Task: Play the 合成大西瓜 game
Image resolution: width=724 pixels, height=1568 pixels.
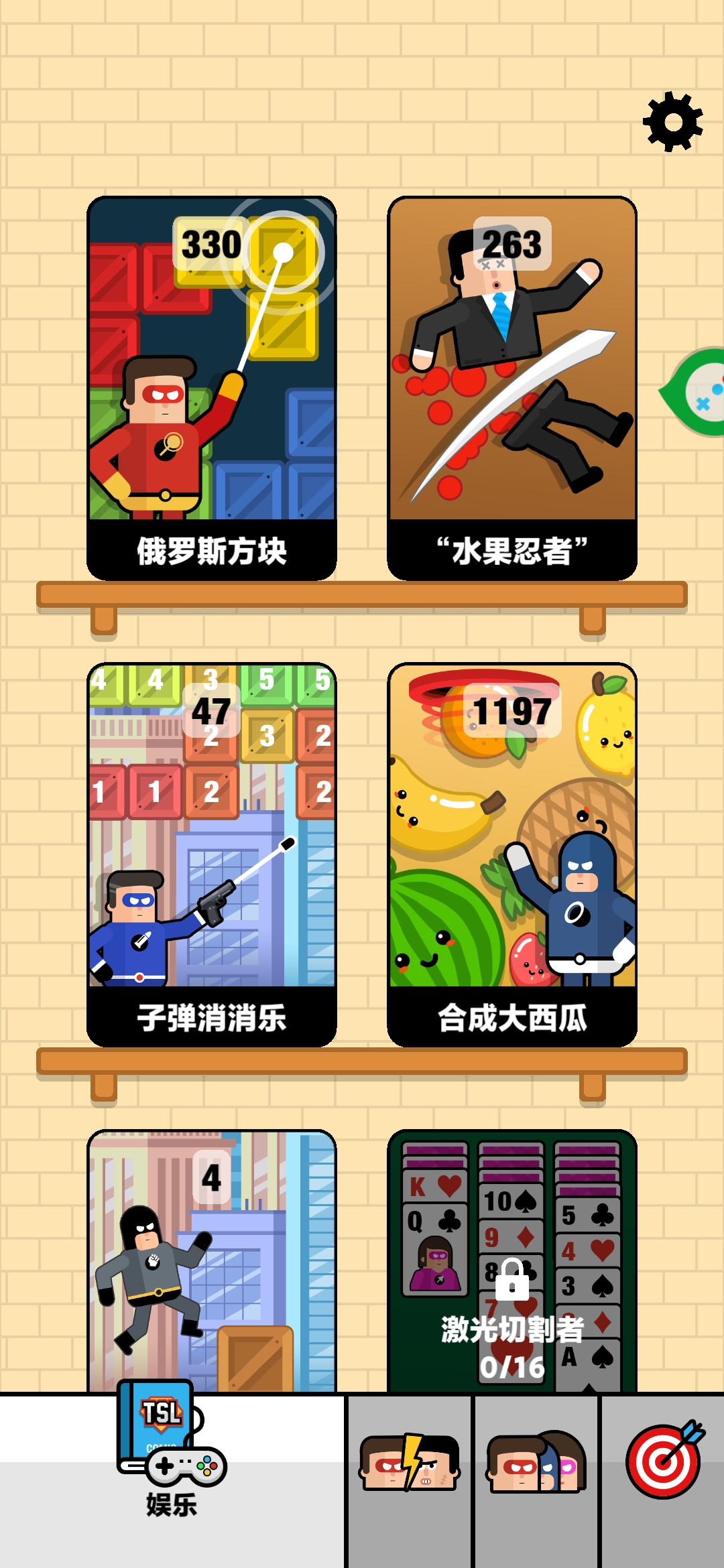Action: point(512,854)
